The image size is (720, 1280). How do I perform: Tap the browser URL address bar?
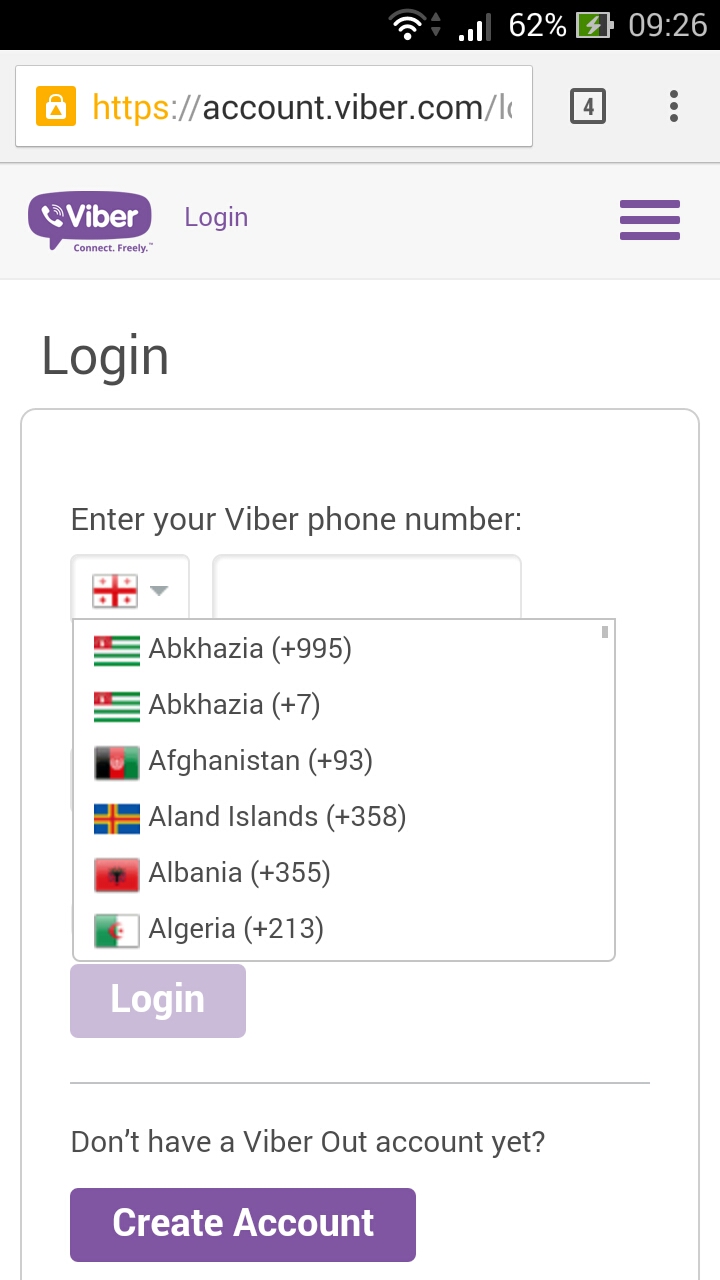pos(300,107)
